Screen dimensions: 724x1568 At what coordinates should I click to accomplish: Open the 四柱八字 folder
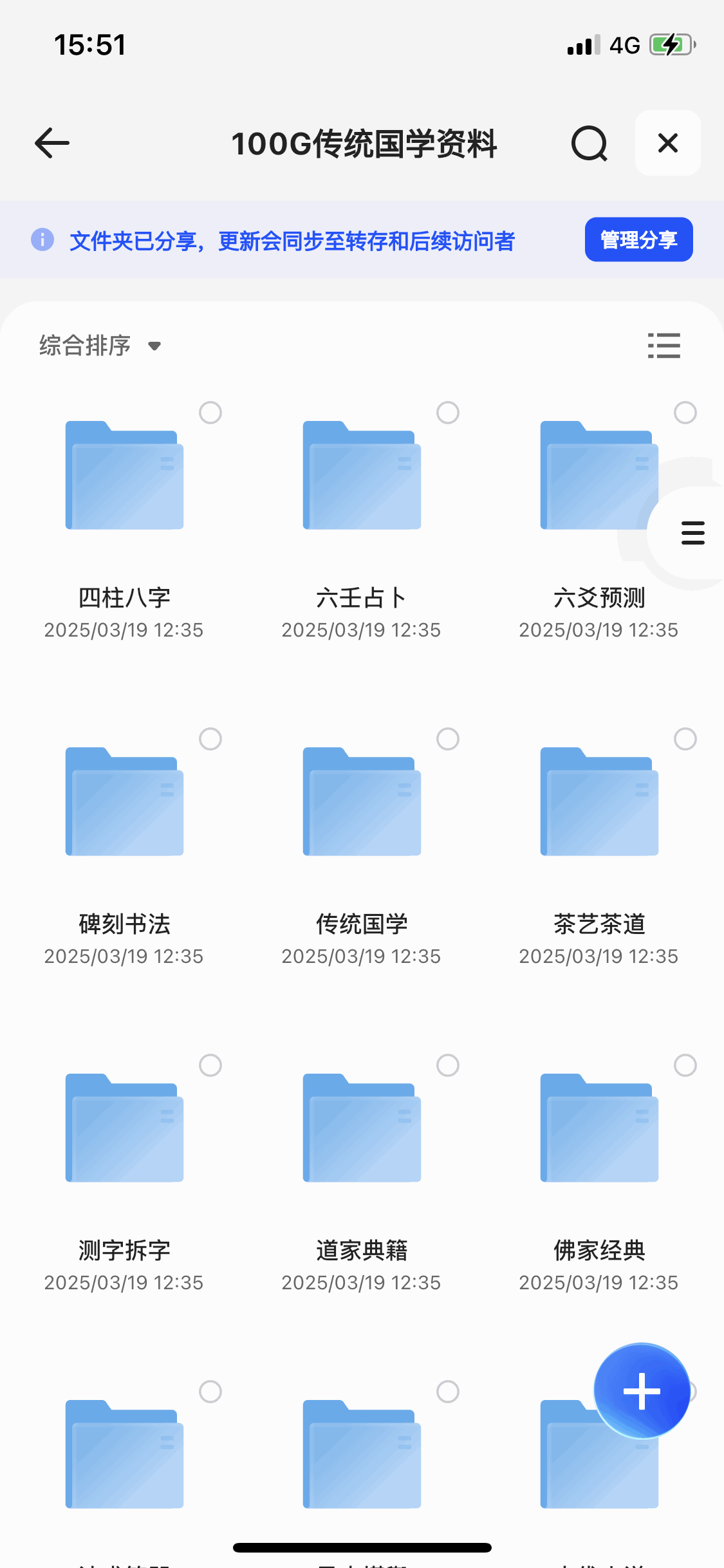124,476
